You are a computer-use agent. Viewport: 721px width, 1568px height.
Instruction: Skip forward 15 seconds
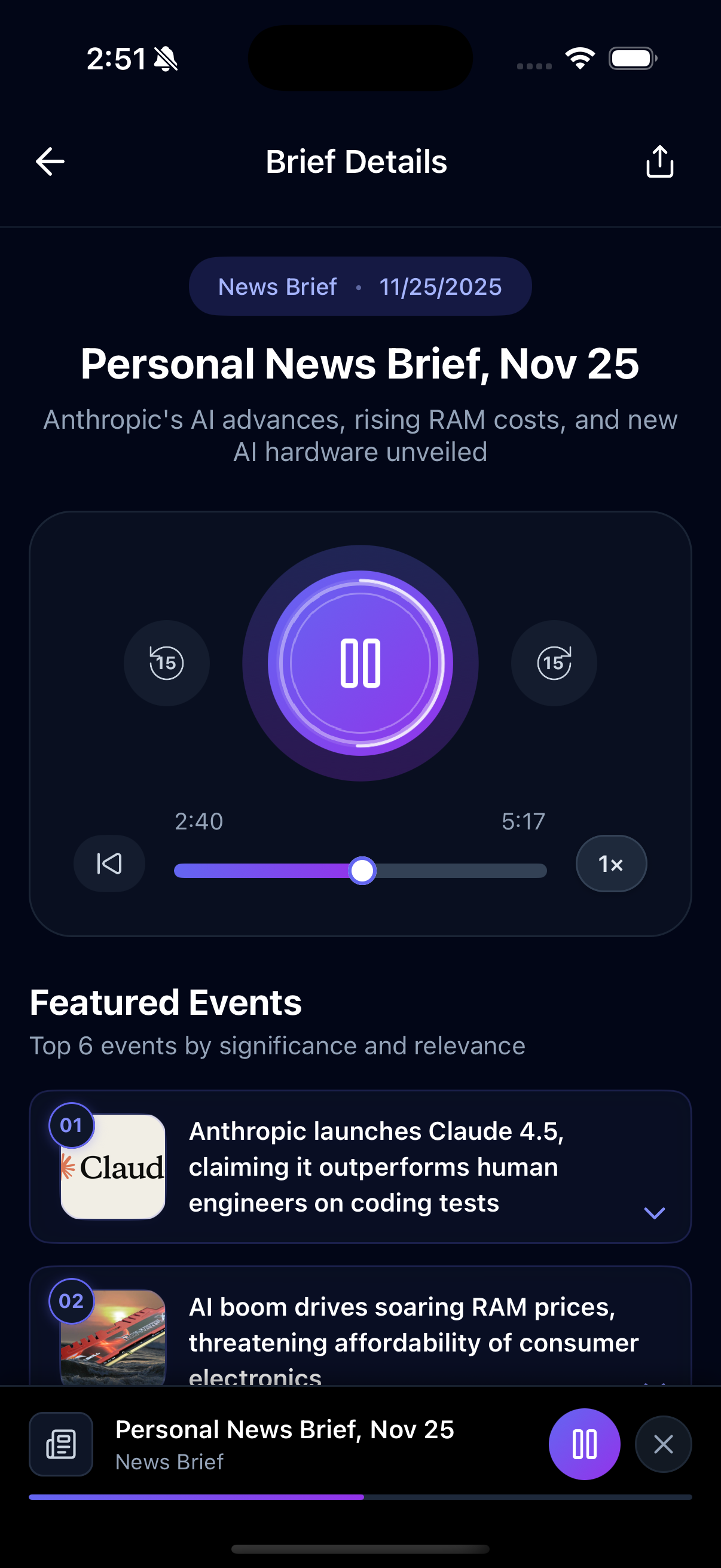(x=553, y=663)
